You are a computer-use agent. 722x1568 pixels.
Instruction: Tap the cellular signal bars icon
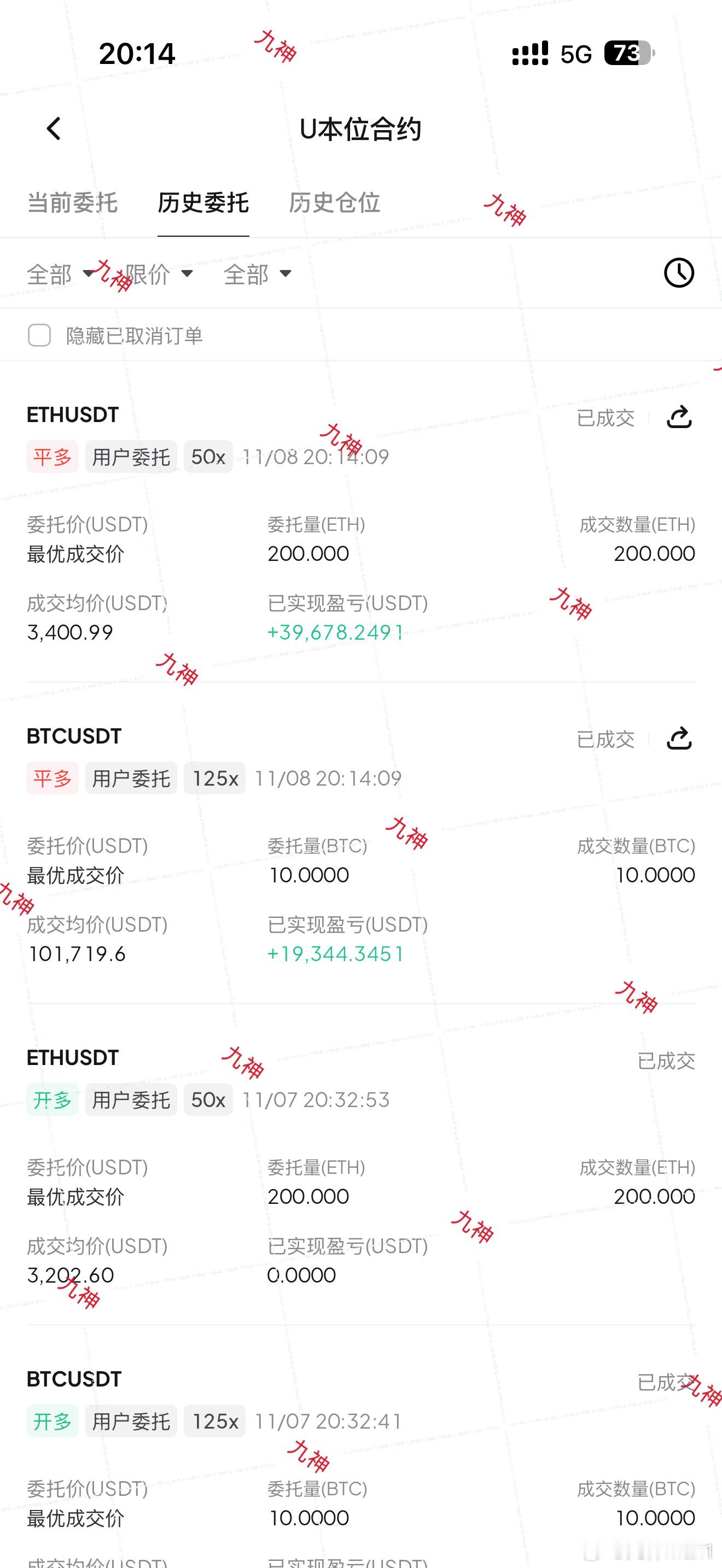pos(529,54)
